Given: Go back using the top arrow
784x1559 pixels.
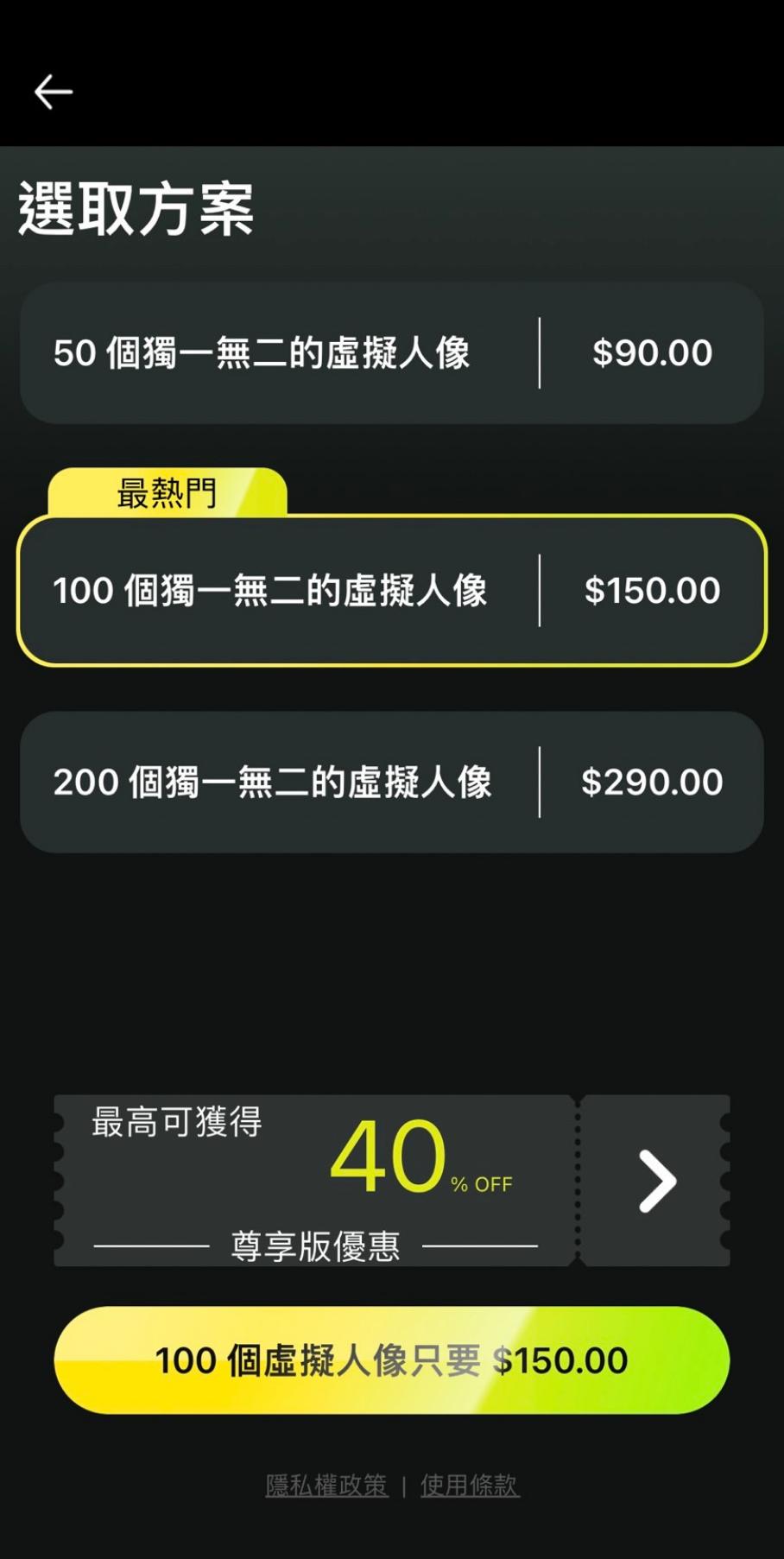Looking at the screenshot, I should [53, 92].
